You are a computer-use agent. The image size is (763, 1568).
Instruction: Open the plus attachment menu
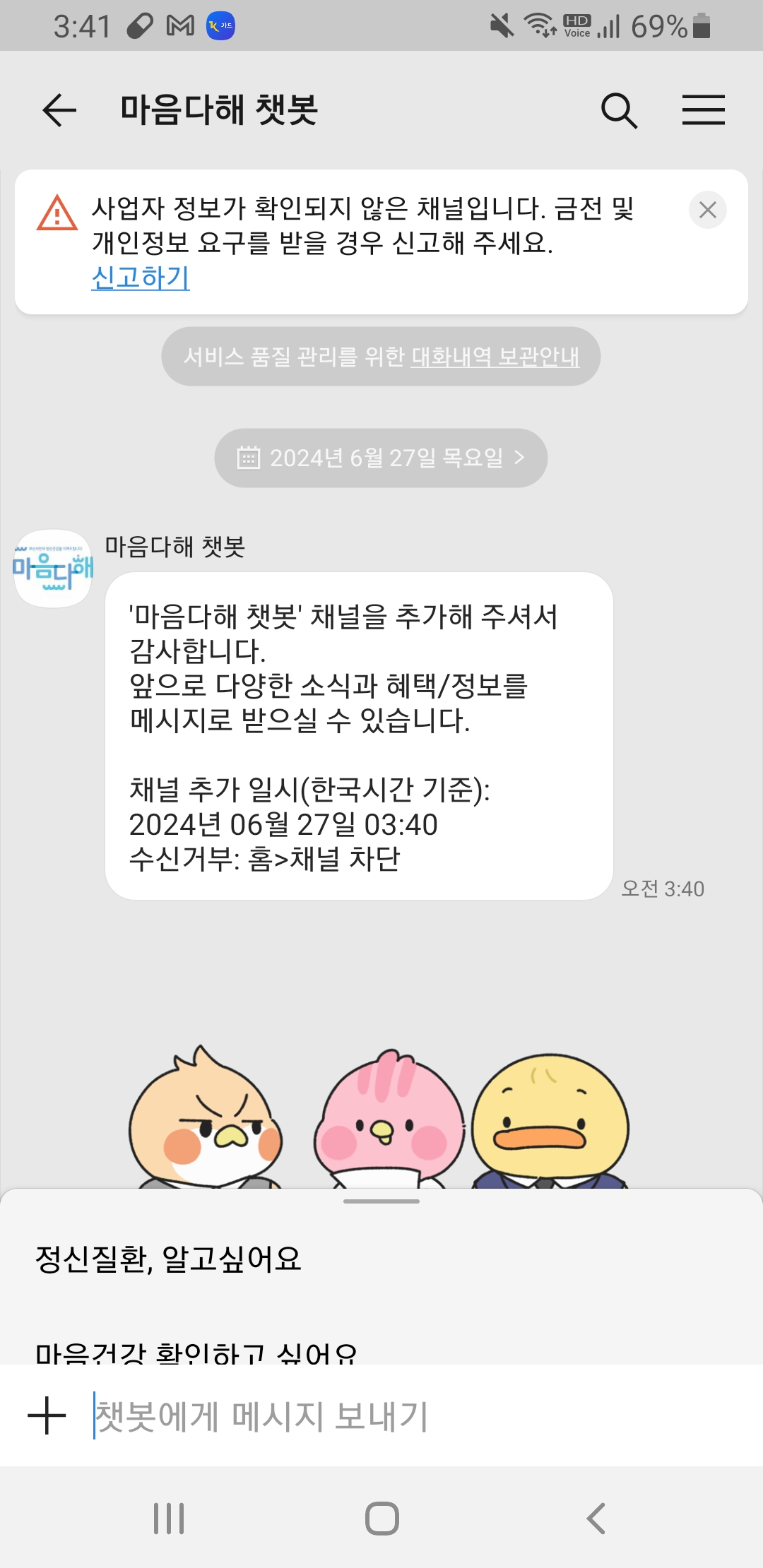pyautogui.click(x=47, y=1415)
